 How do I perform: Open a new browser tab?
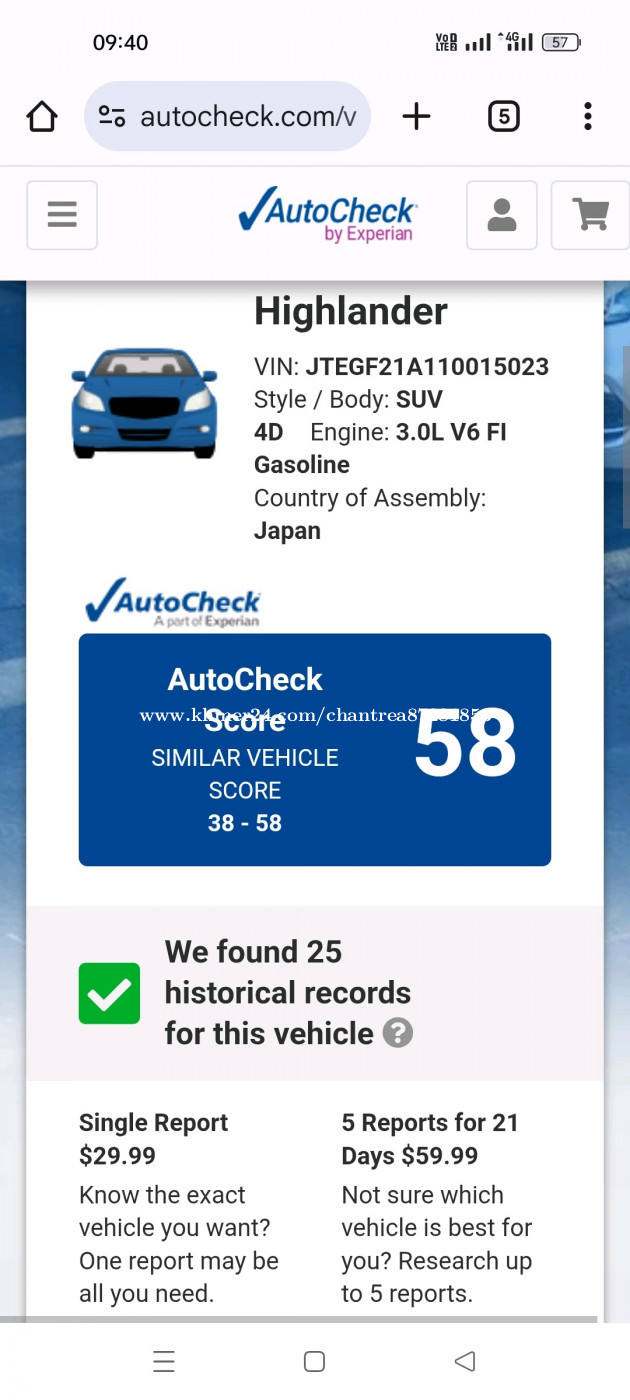point(416,117)
